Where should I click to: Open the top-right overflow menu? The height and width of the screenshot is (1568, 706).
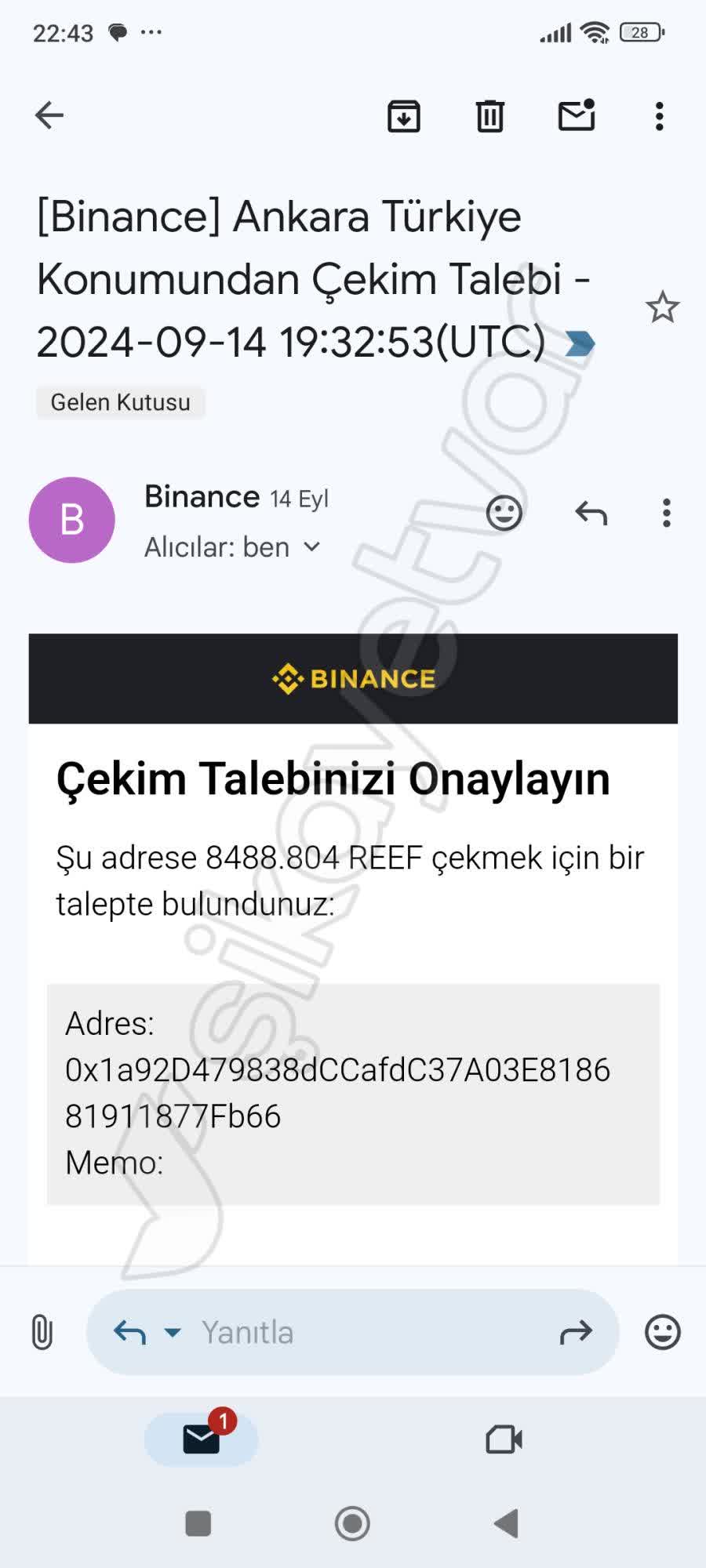pyautogui.click(x=659, y=116)
